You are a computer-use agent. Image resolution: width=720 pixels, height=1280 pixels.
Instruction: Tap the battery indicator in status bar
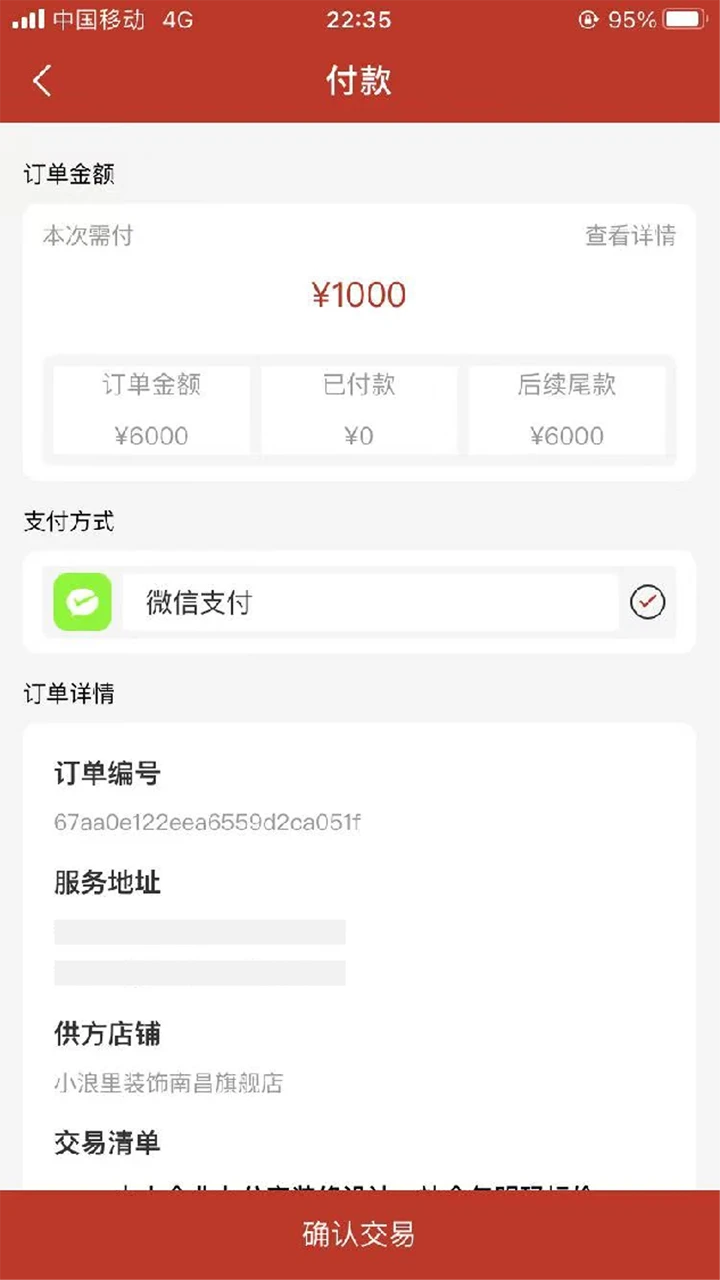[x=683, y=18]
